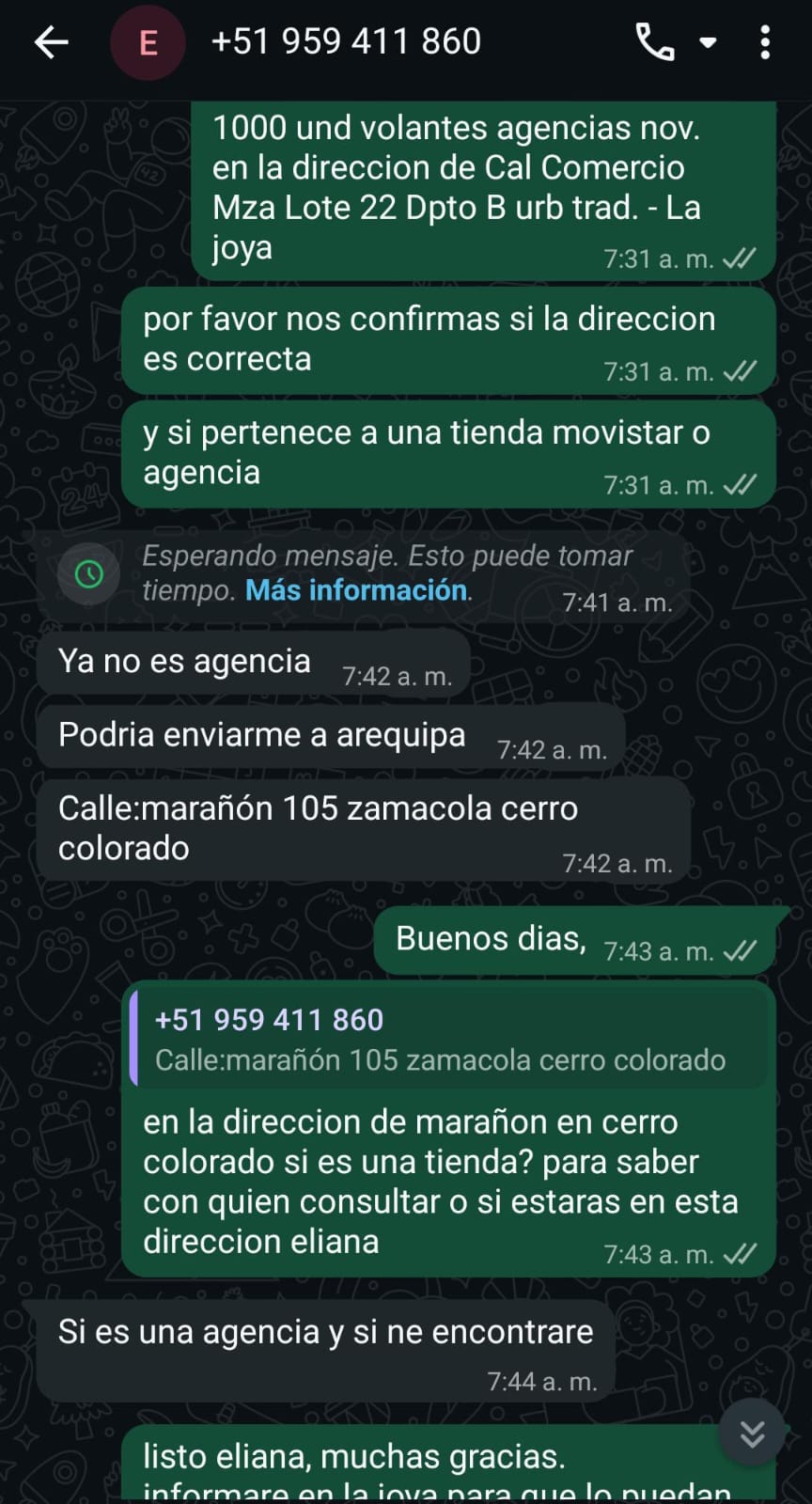Image resolution: width=812 pixels, height=1504 pixels.
Task: Expand the call options dropdown arrow
Action: [709, 42]
